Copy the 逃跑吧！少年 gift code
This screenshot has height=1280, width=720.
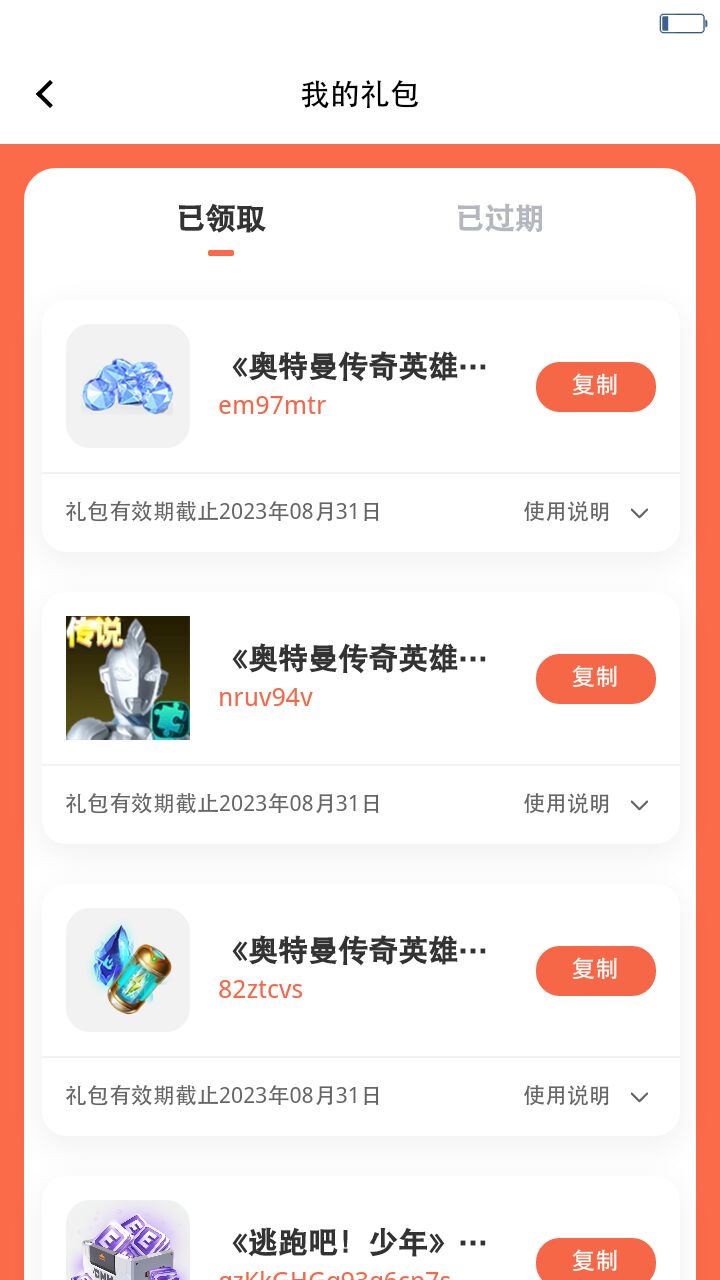595,1260
